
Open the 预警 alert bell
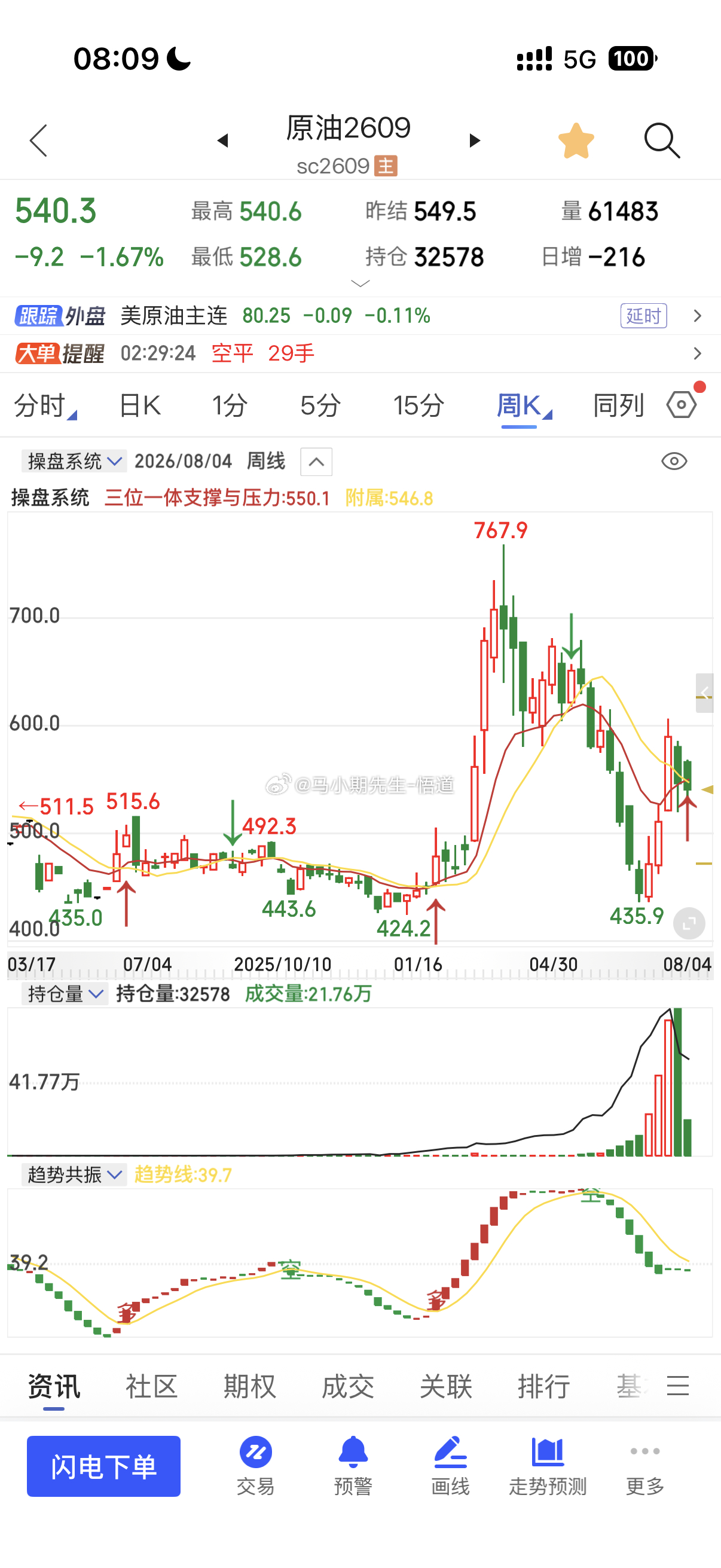353,1466
